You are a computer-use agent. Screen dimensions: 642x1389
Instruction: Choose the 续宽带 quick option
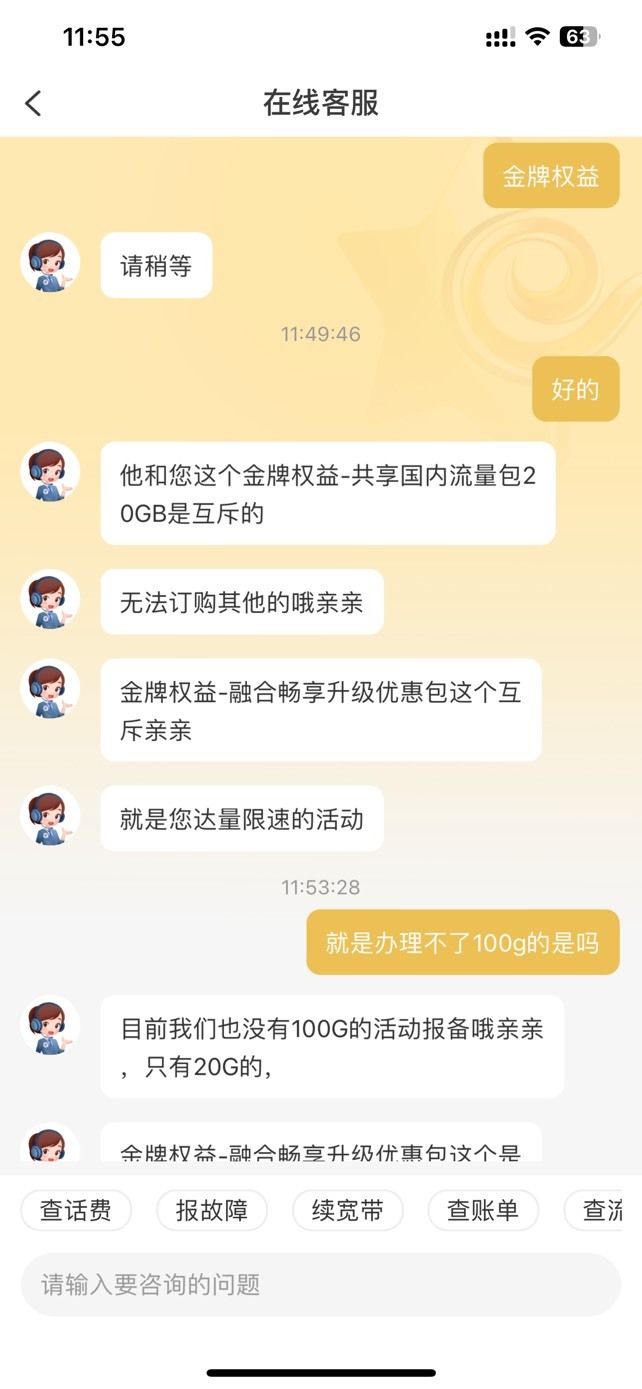[348, 1211]
